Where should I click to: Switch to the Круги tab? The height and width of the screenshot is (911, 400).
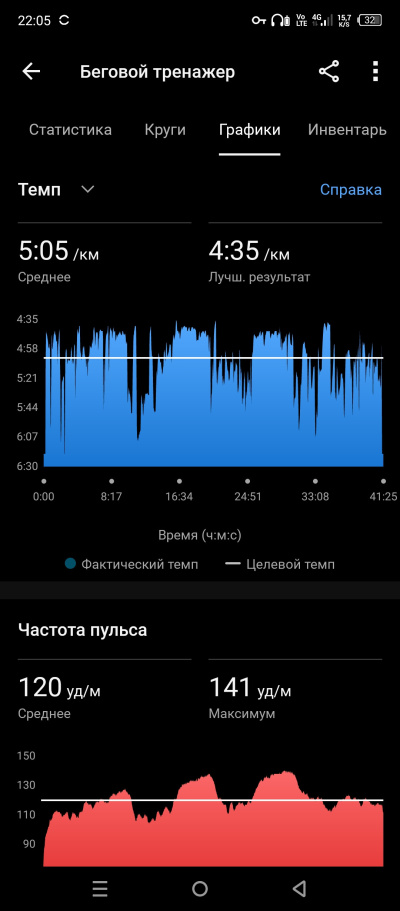coord(165,130)
